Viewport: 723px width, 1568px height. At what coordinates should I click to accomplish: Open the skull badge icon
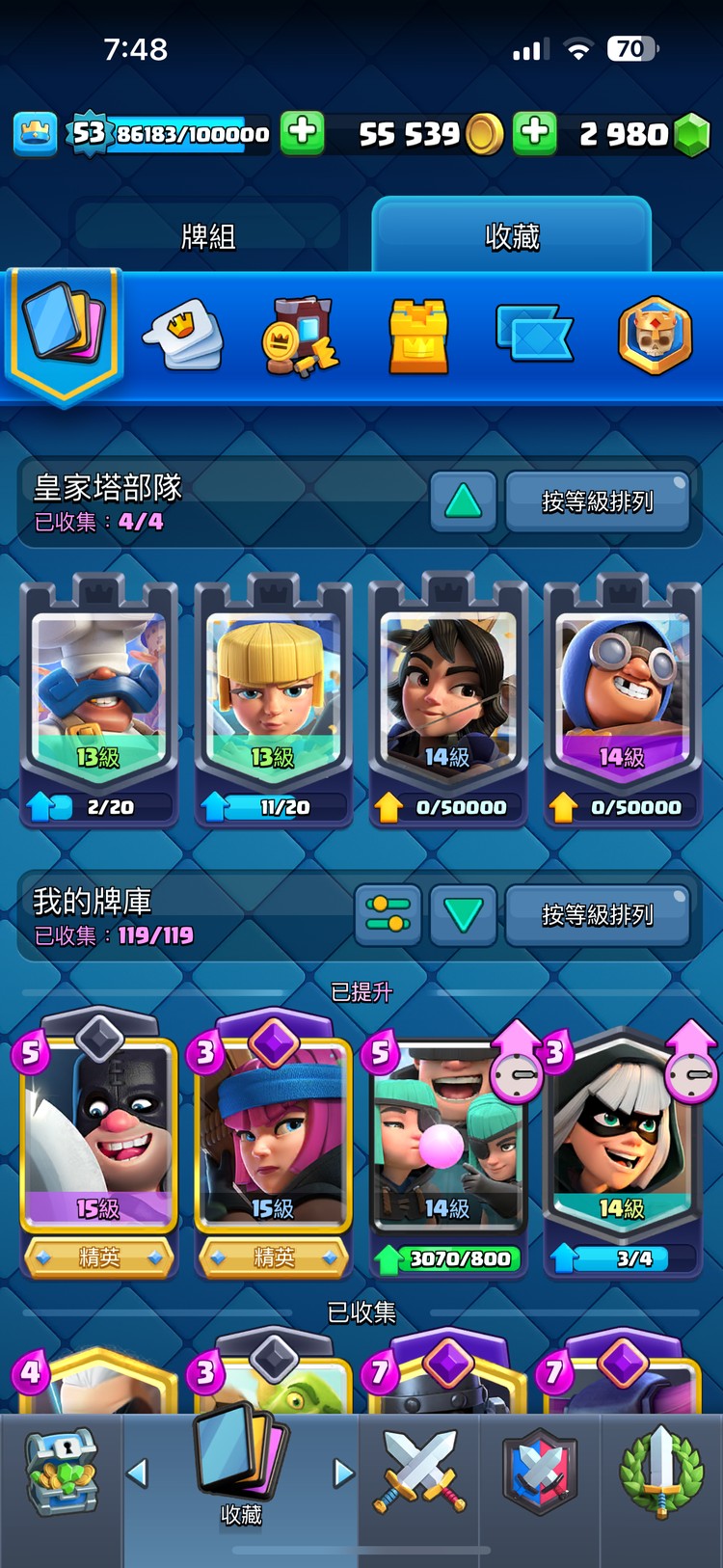click(x=655, y=336)
